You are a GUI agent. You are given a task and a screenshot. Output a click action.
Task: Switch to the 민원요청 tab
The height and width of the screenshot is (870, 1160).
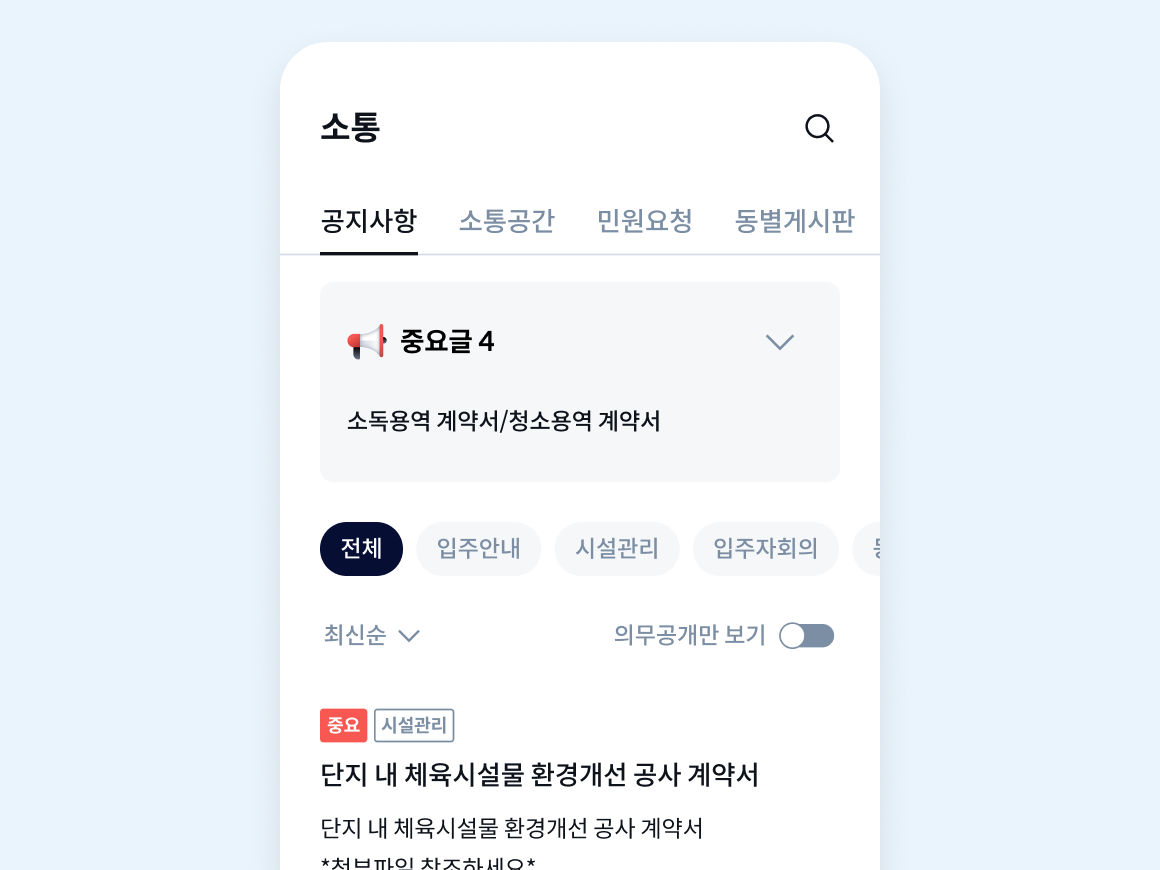[x=644, y=221]
